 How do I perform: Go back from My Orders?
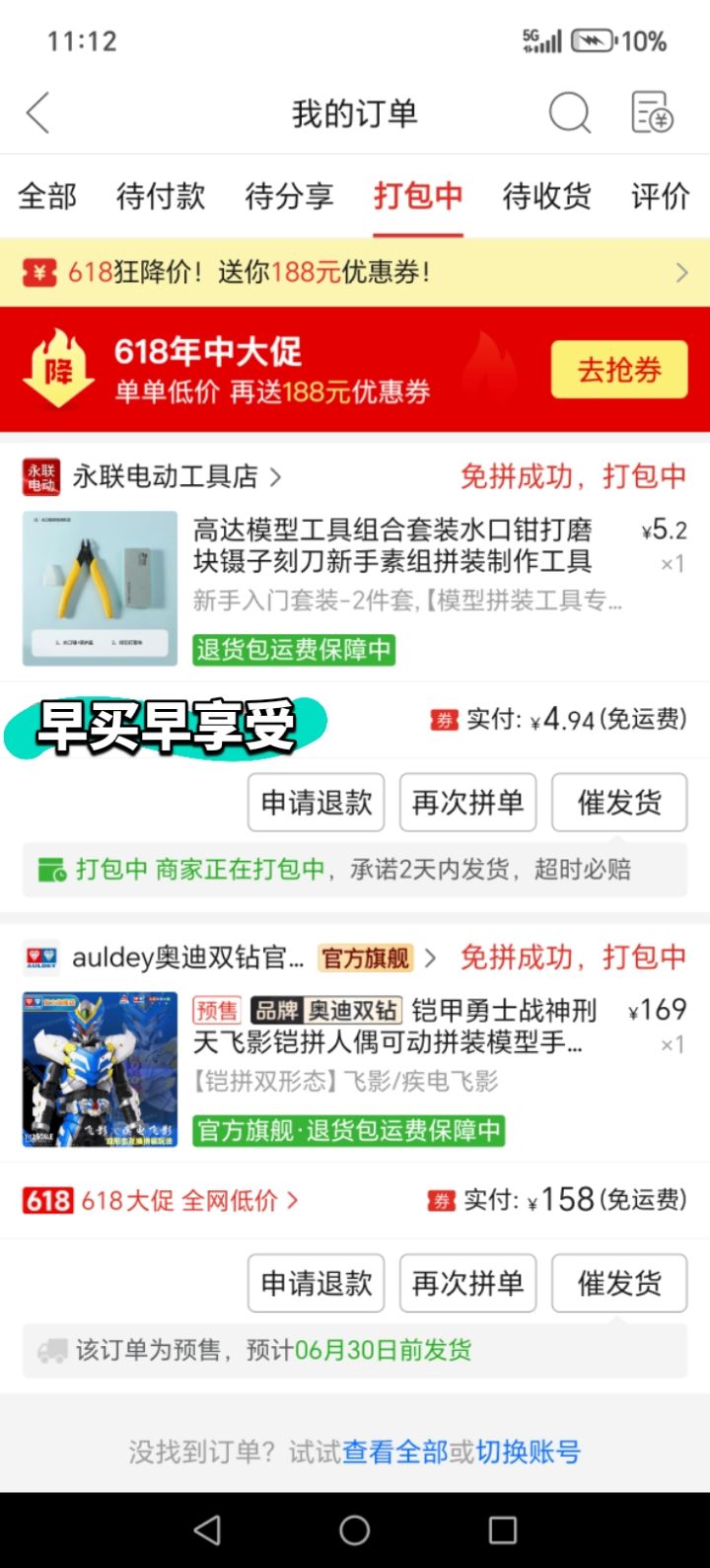[x=37, y=113]
